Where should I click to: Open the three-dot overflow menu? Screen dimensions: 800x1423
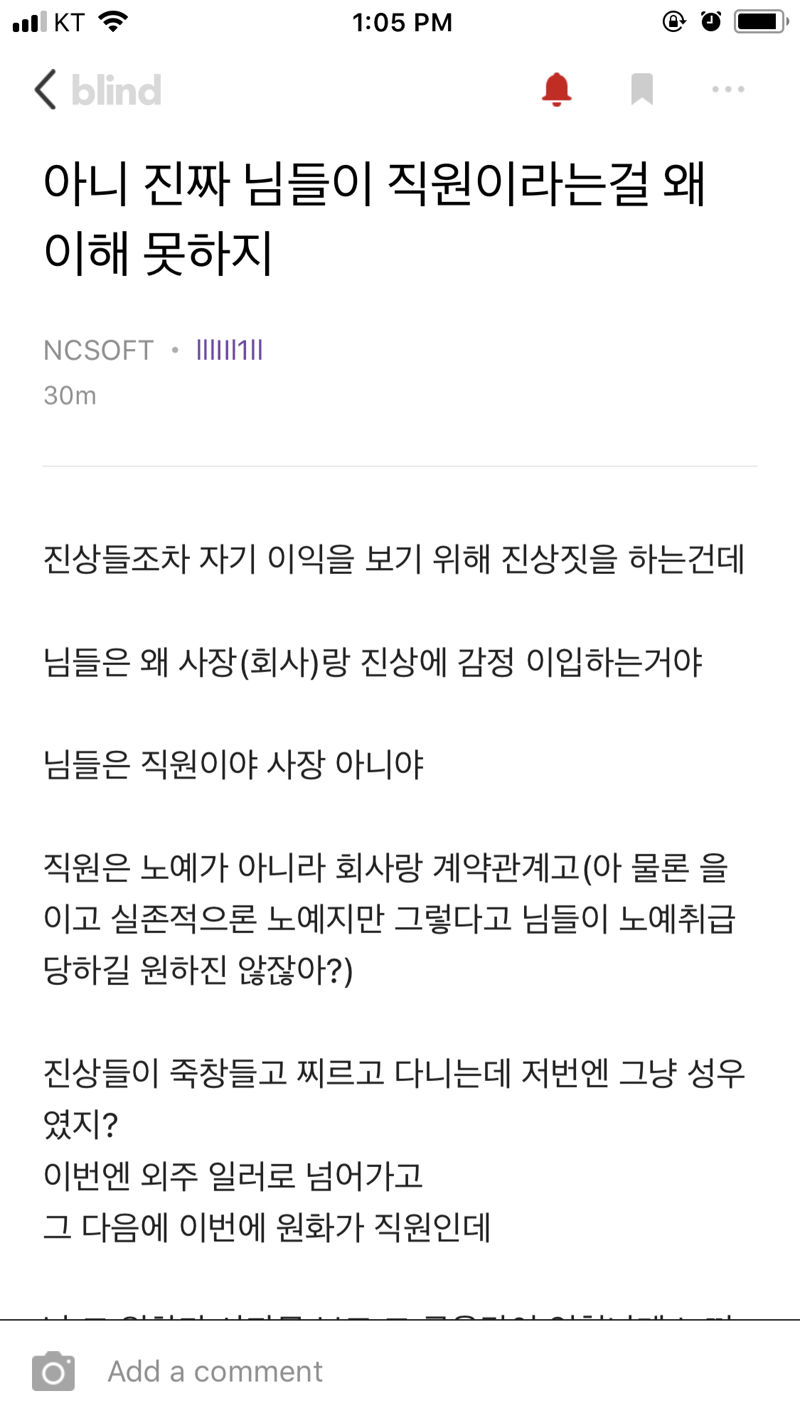[728, 90]
